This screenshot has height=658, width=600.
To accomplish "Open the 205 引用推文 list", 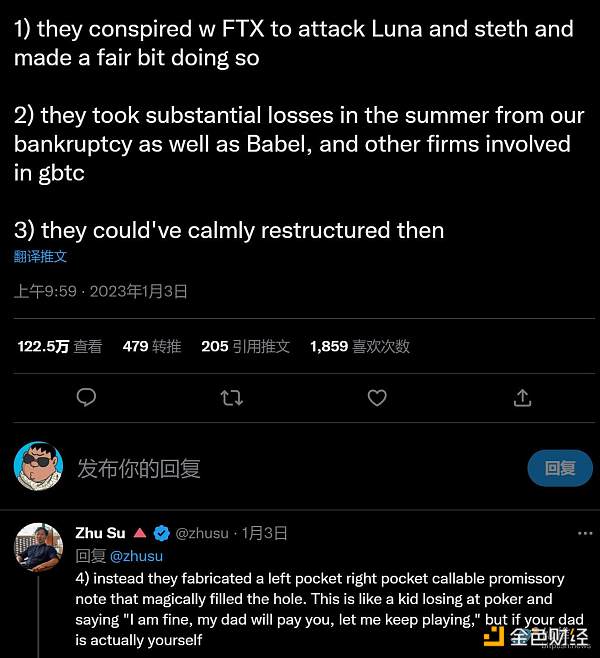I will [x=245, y=346].
